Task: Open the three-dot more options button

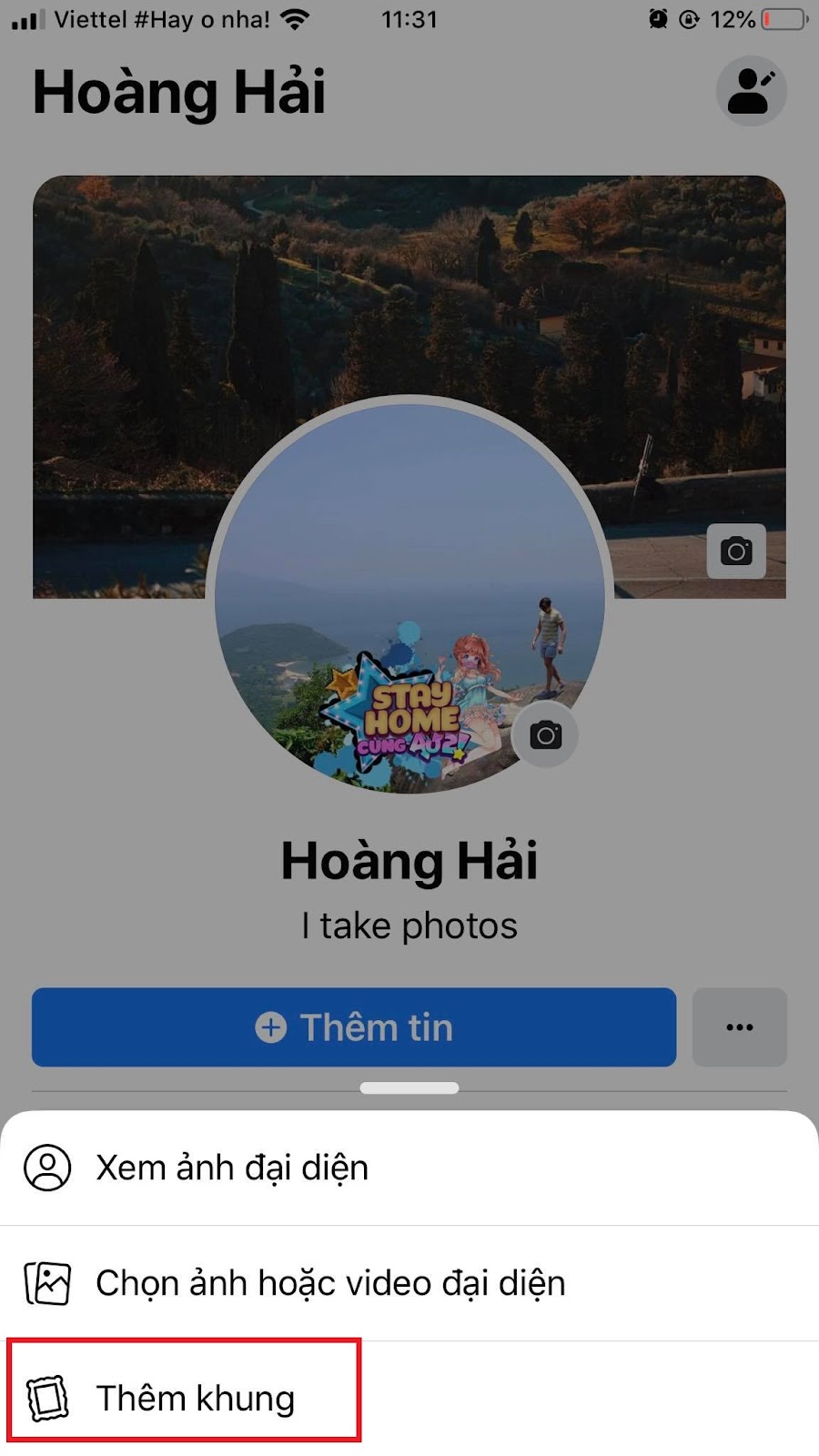Action: 739,1027
